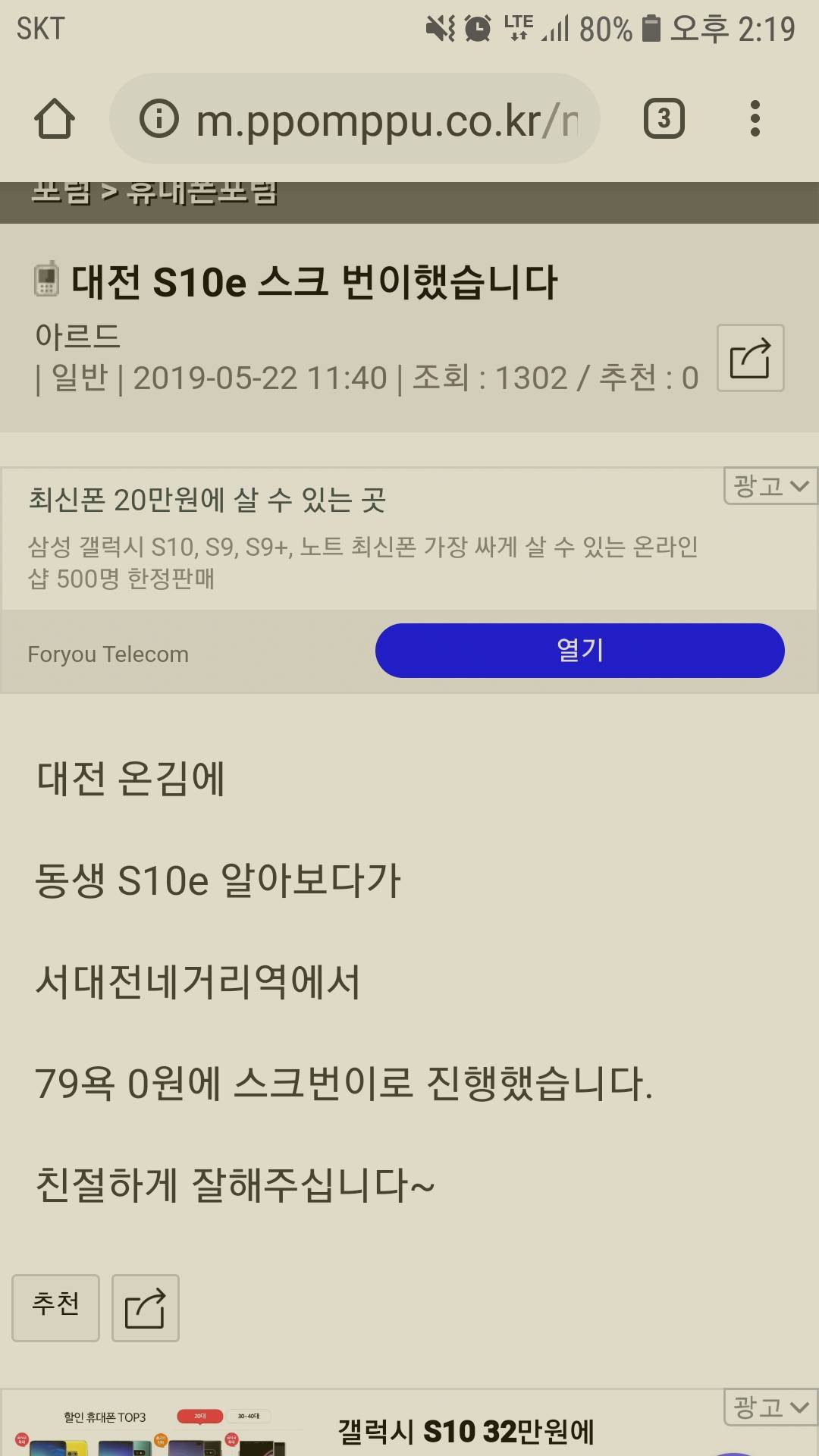819x1456 pixels.
Task: Expand the 광고 dropdown on Foryou Telecom ad
Action: pyautogui.click(x=770, y=486)
